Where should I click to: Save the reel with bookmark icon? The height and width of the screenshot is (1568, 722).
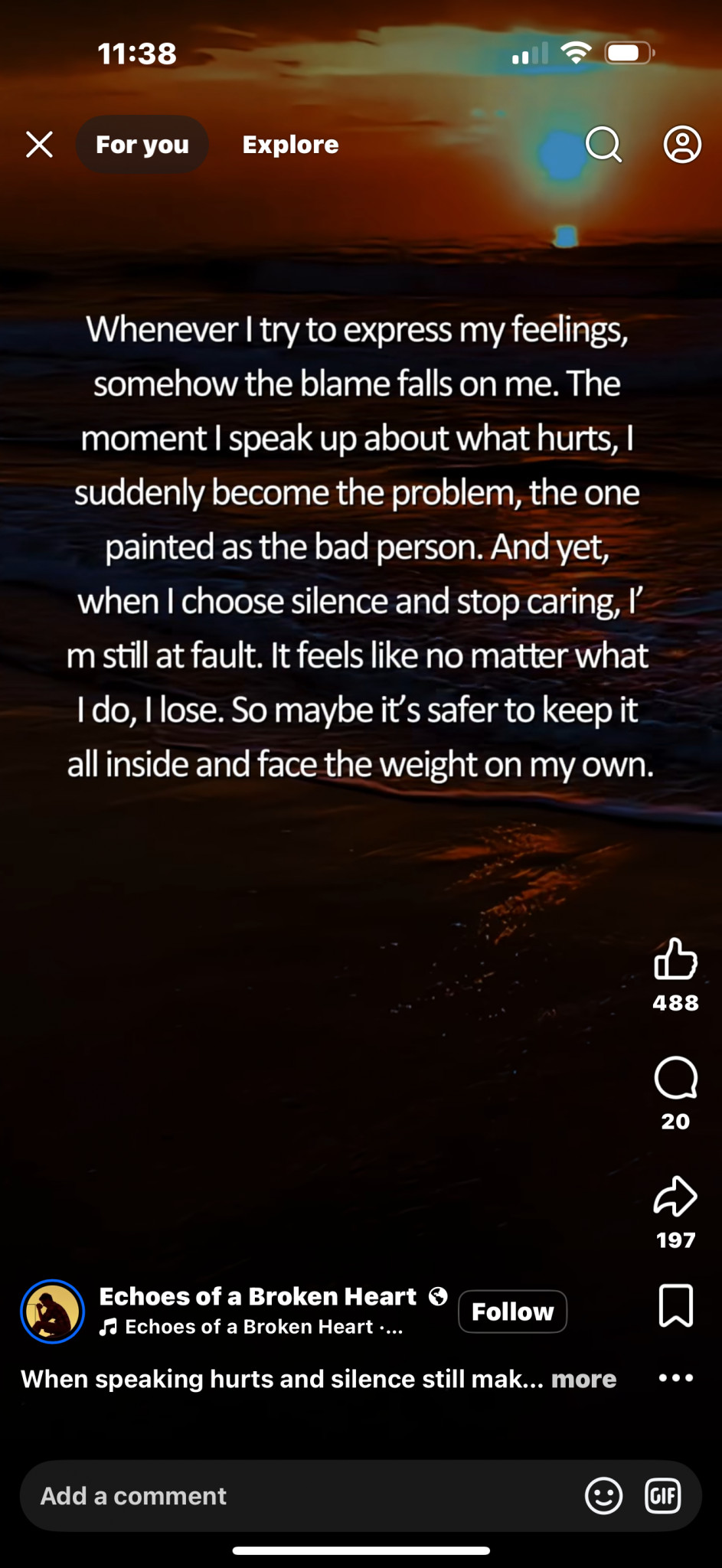pyautogui.click(x=675, y=1306)
